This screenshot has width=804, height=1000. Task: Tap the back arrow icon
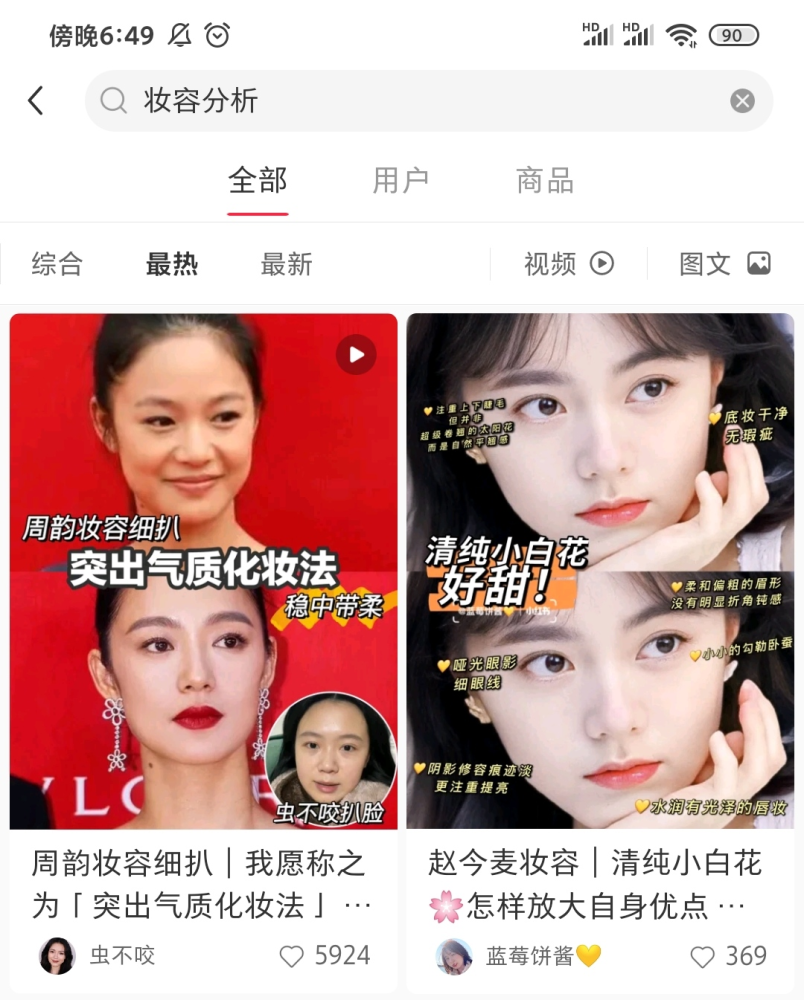[x=36, y=100]
